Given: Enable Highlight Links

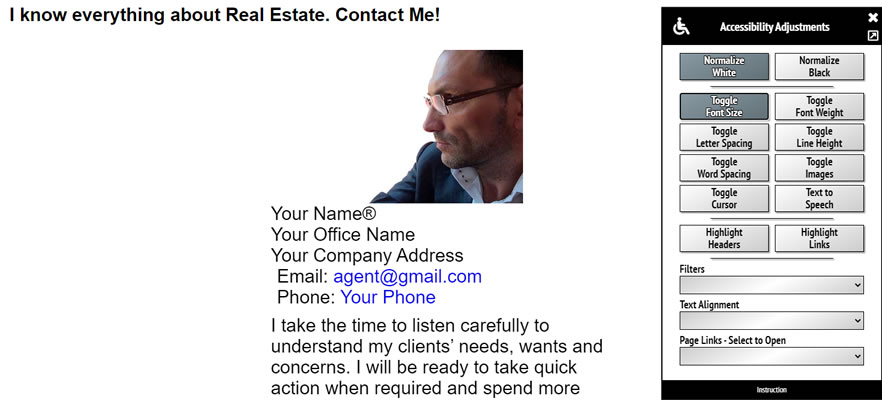Looking at the screenshot, I should click(x=819, y=238).
